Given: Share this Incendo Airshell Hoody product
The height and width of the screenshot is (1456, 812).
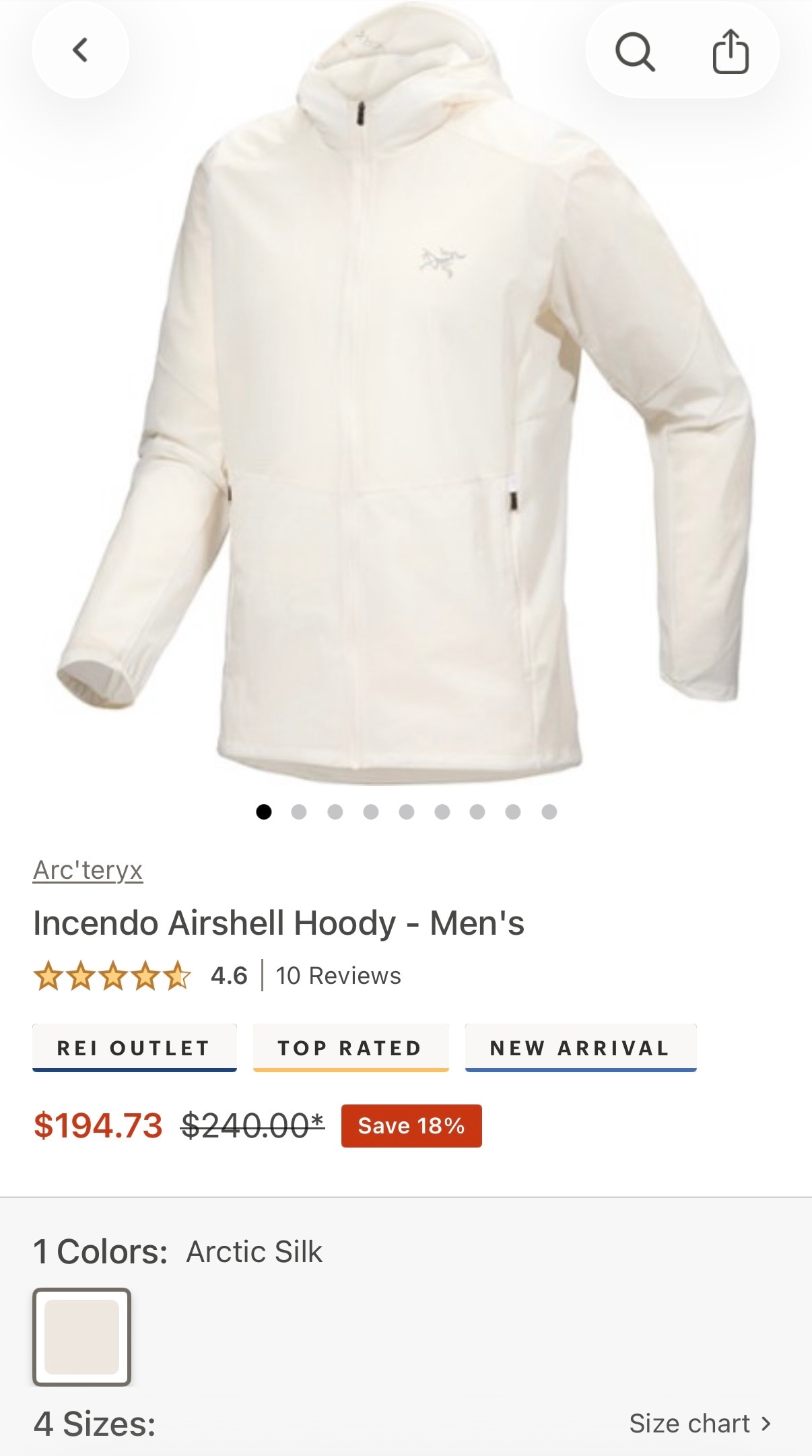Looking at the screenshot, I should click(731, 52).
